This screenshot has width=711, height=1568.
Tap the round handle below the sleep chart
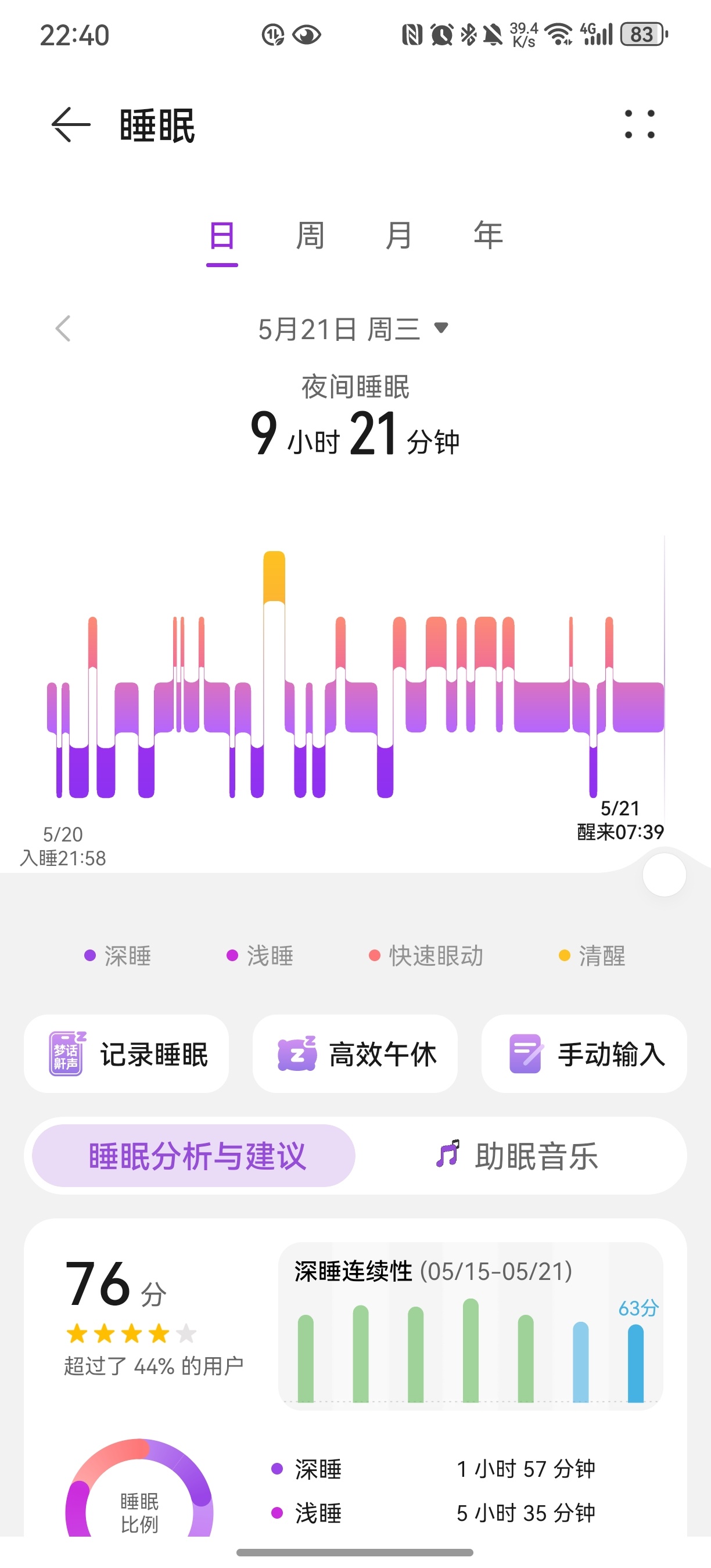(x=664, y=875)
